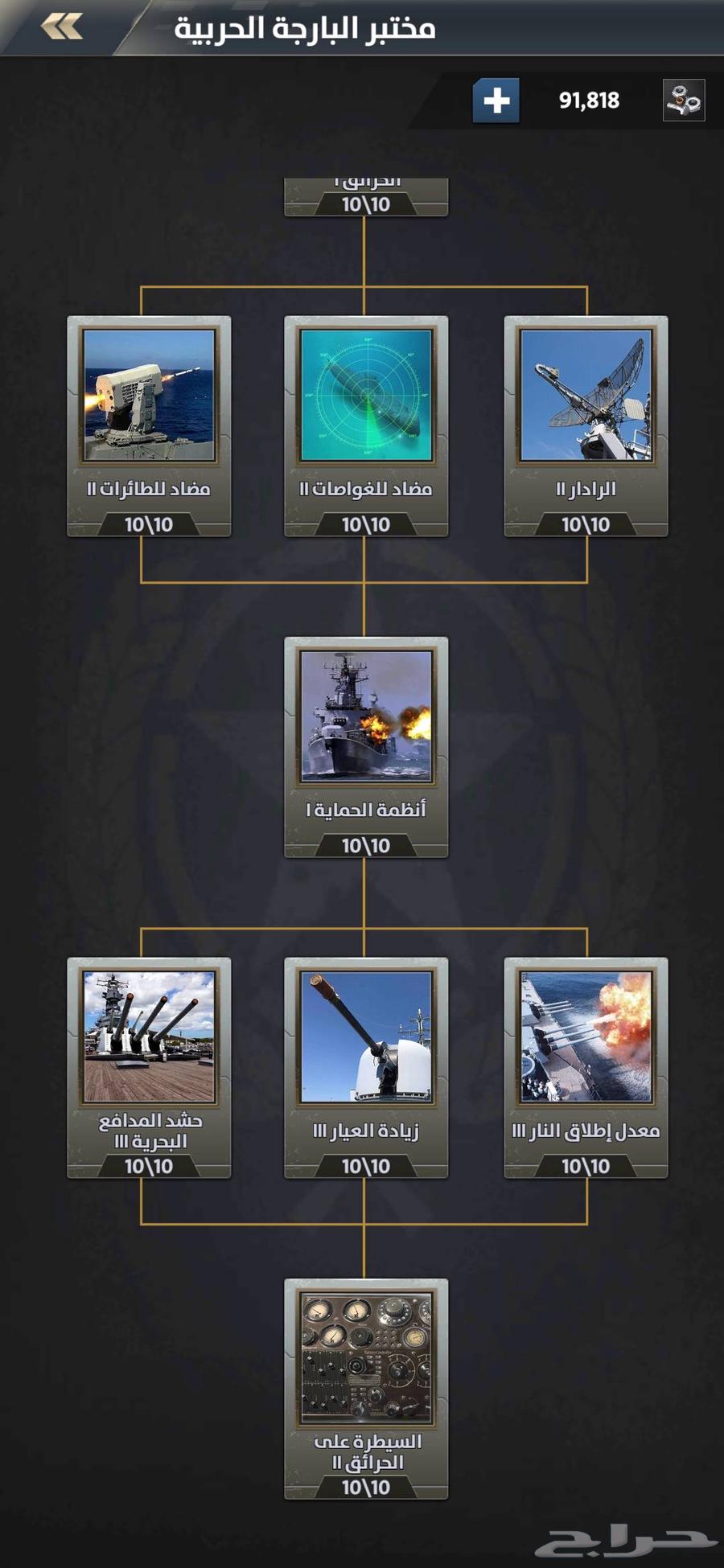The image size is (724, 1568).
Task: Tap the plus button to add resources
Action: [x=496, y=101]
